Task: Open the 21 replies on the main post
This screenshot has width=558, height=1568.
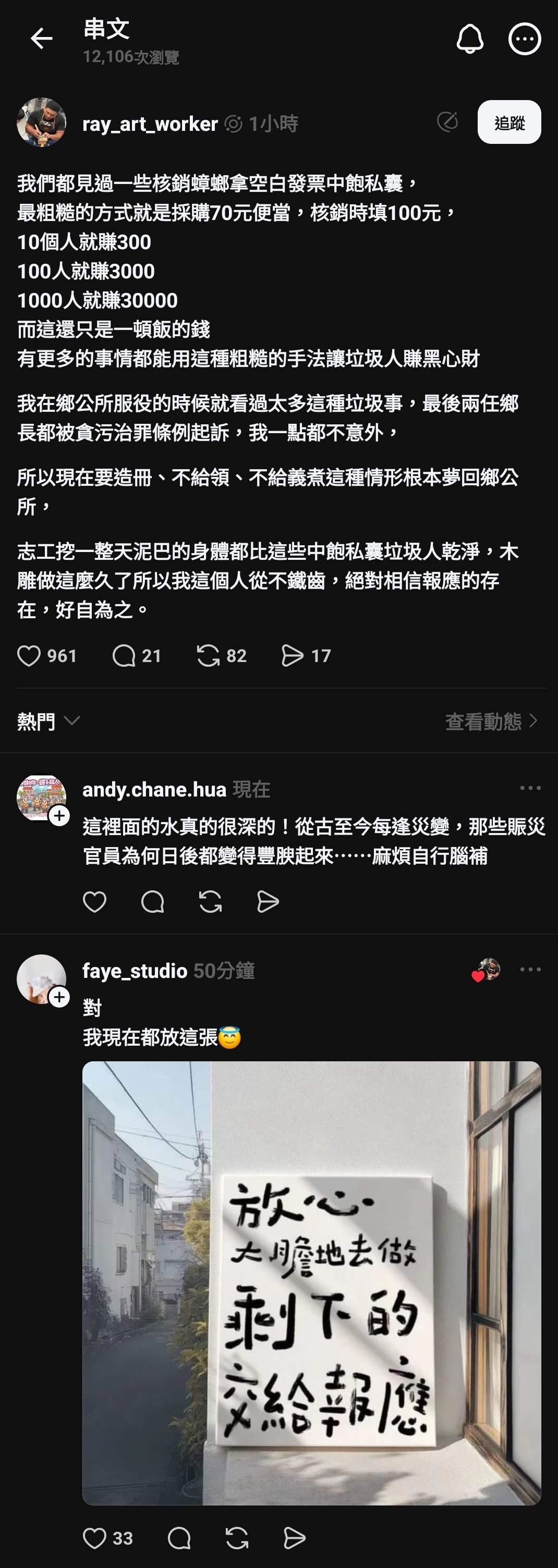Action: click(x=124, y=656)
